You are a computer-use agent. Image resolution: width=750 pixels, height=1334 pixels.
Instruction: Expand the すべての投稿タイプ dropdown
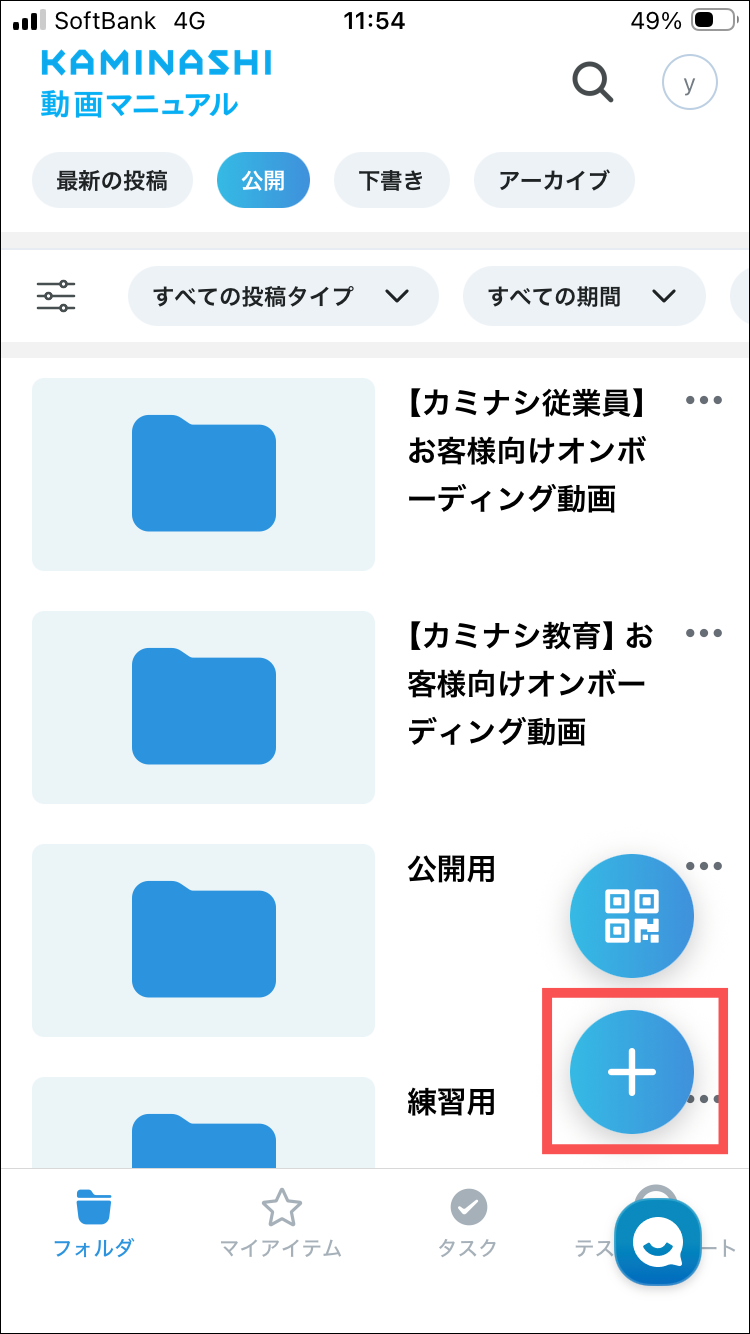pyautogui.click(x=282, y=296)
